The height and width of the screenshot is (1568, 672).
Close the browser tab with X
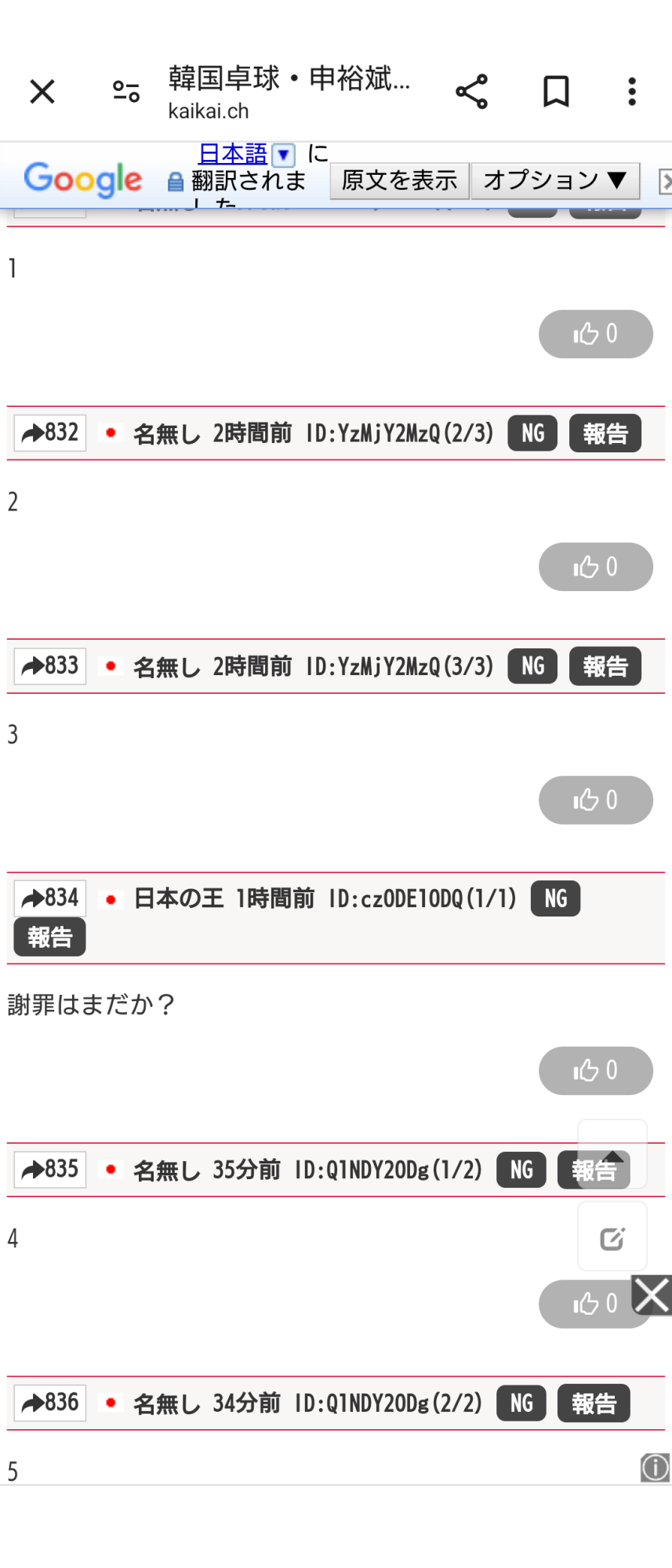42,92
